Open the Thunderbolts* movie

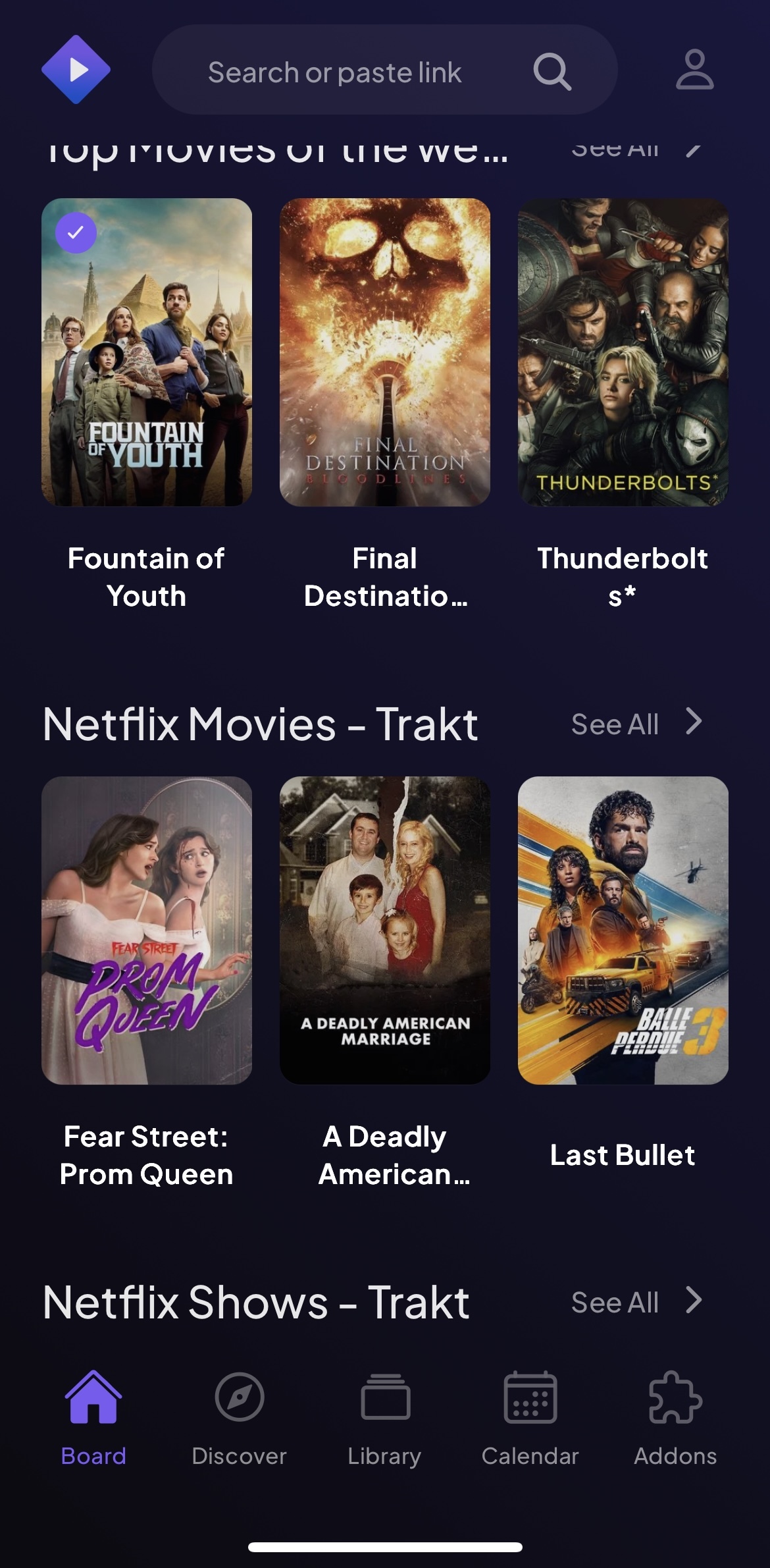coord(623,352)
